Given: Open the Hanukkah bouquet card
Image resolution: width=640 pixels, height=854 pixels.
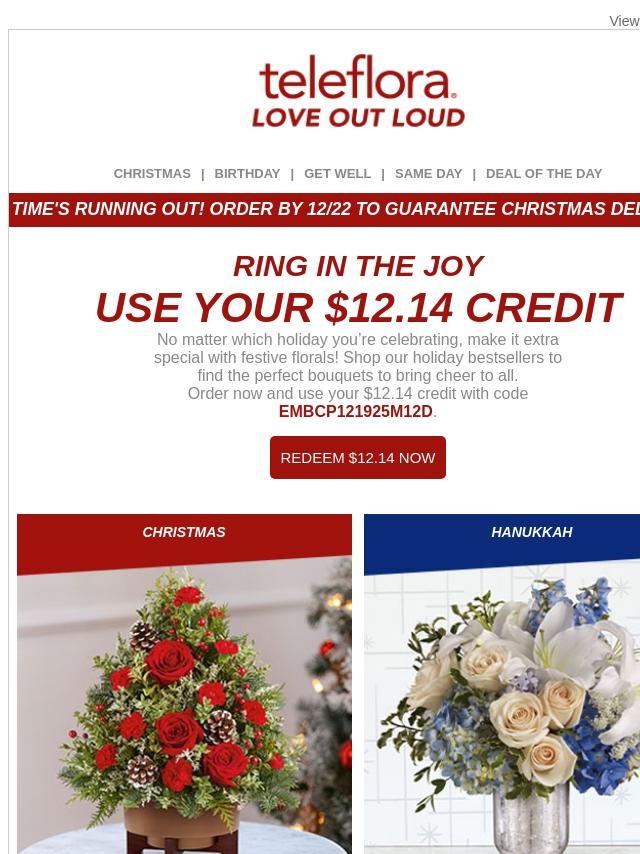Looking at the screenshot, I should [502, 684].
